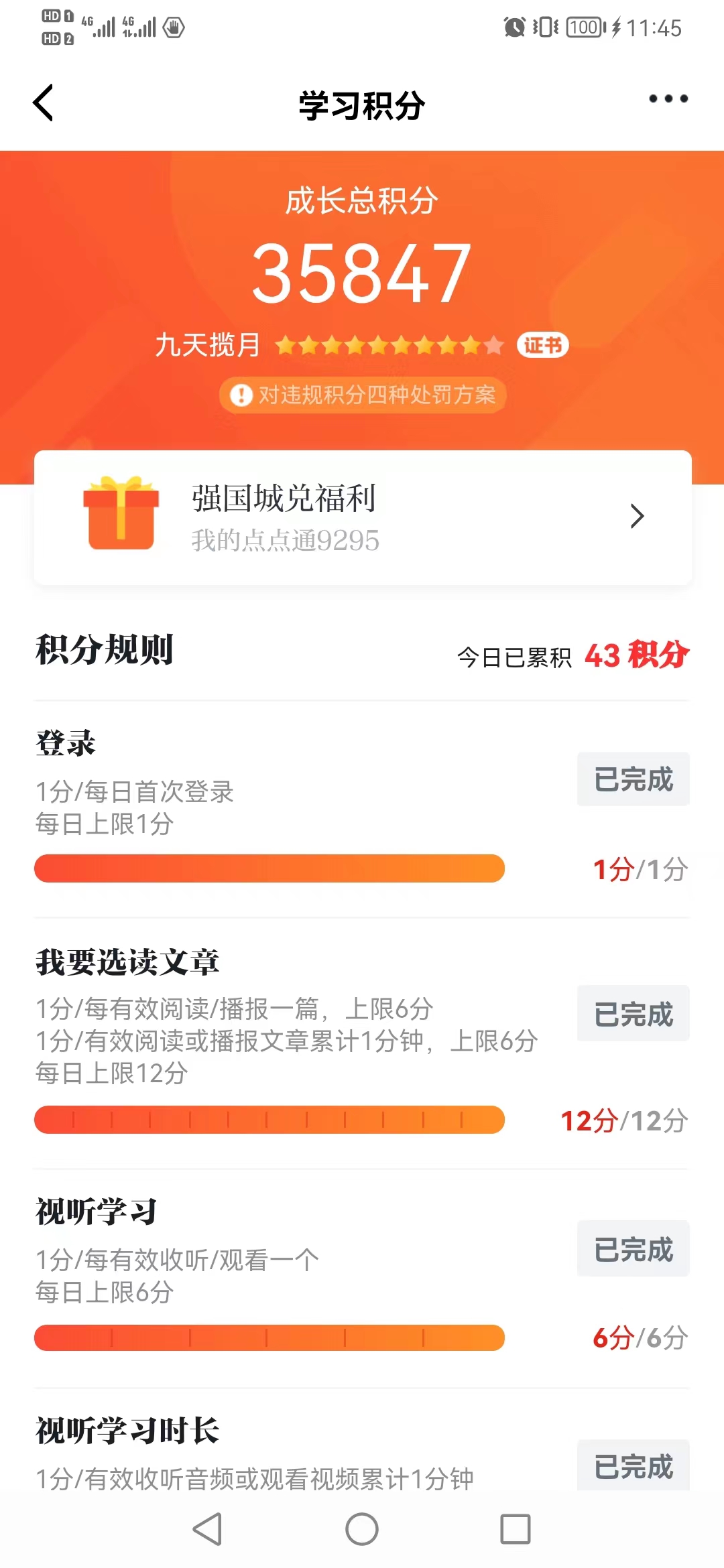Tap the 已完成 status for 登录
The image size is (724, 1568).
[632, 779]
